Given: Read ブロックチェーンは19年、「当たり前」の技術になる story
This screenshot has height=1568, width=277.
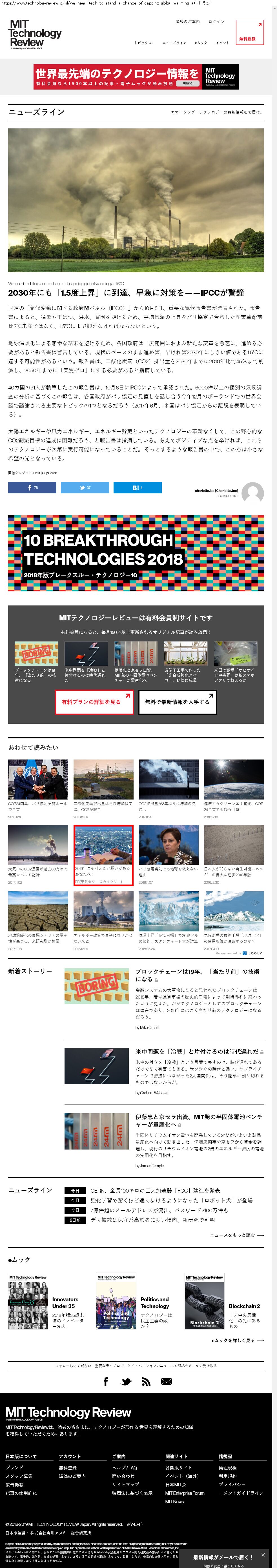Looking at the screenshot, I should click(x=197, y=975).
